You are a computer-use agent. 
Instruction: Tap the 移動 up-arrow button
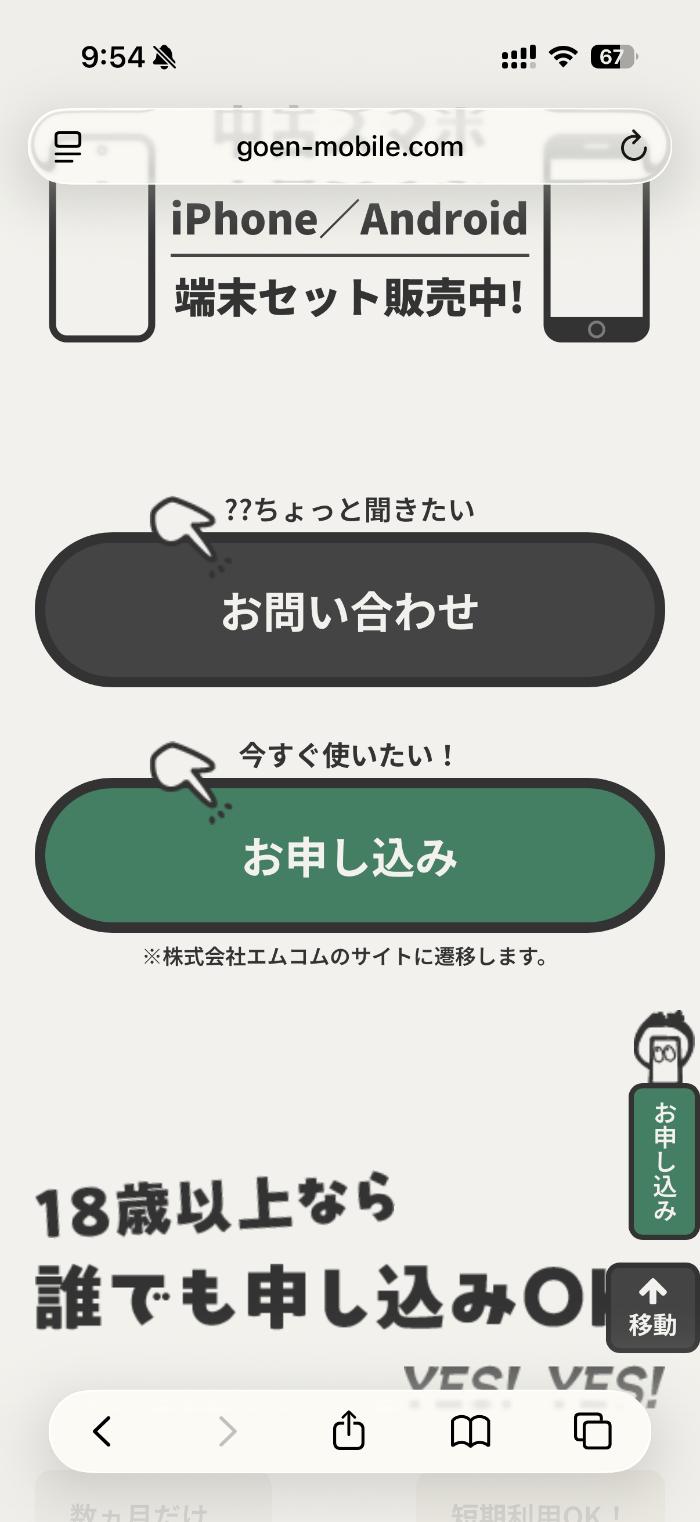[x=652, y=1308]
